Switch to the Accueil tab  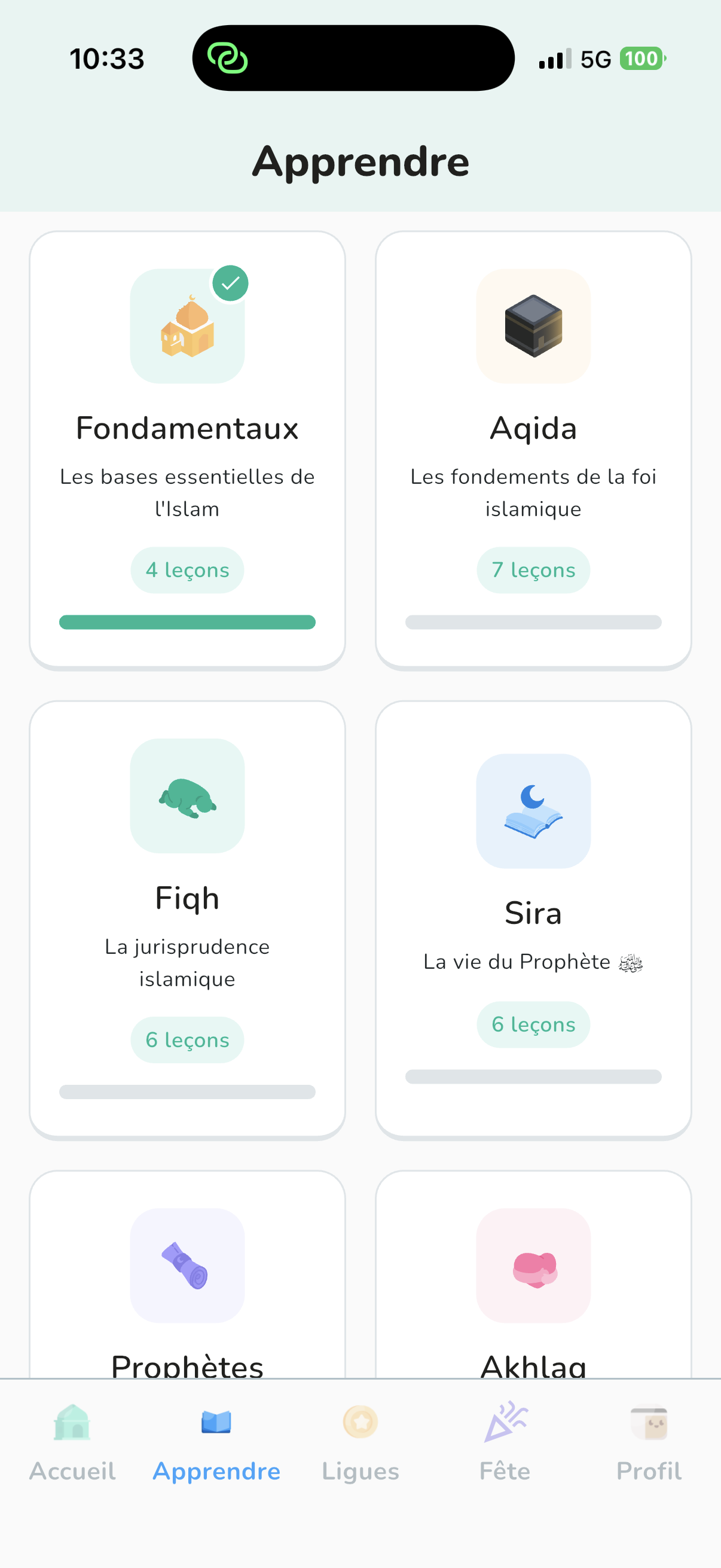click(x=72, y=1448)
